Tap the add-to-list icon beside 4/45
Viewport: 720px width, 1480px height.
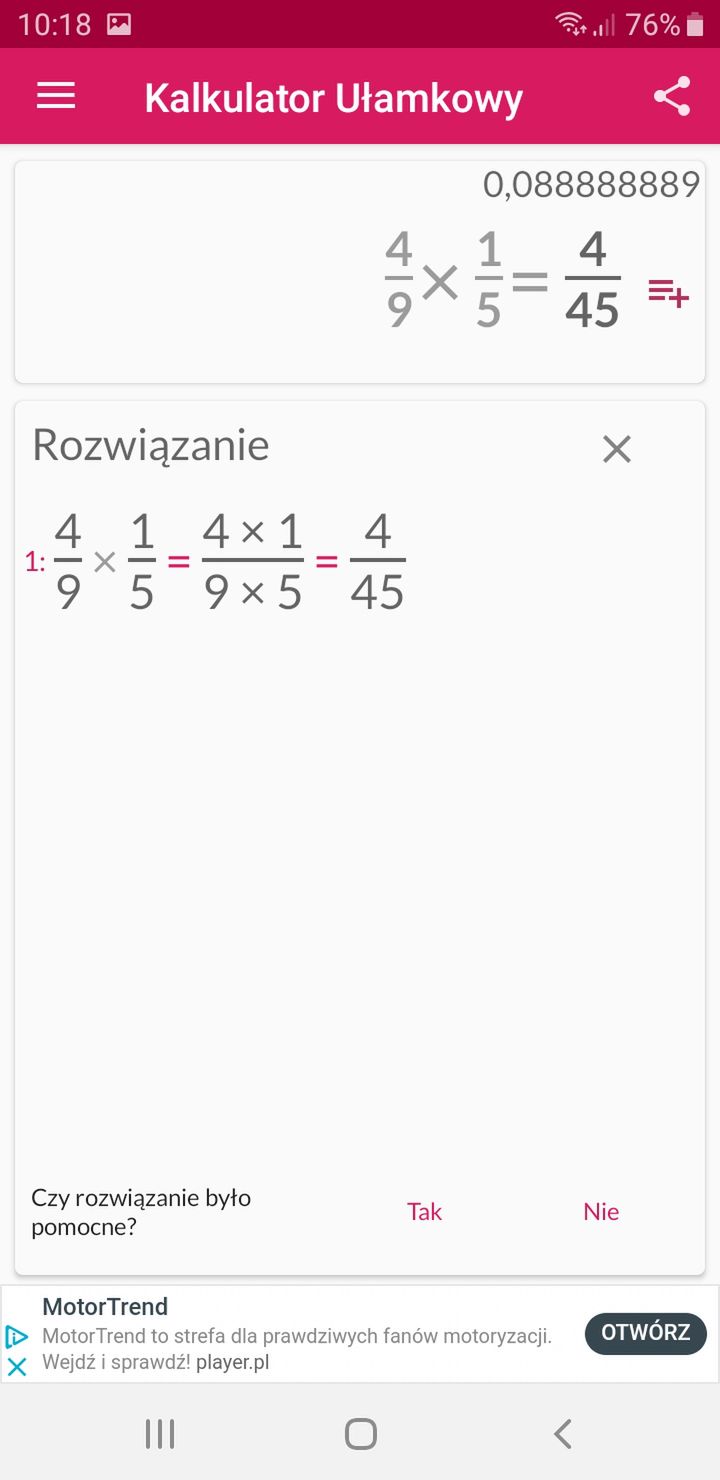[668, 293]
